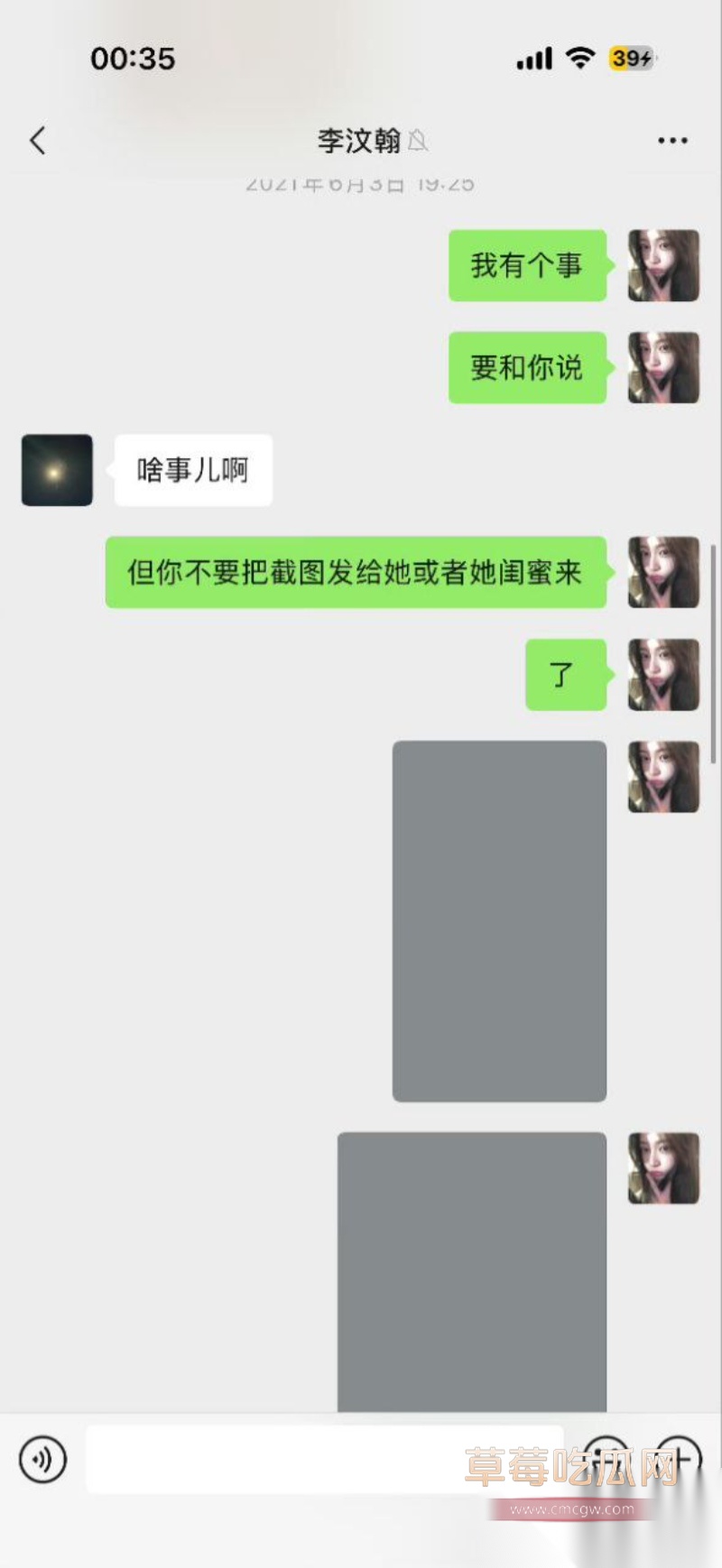Select the message bubble 啥事儿啊
This screenshot has width=722, height=1568.
pos(193,469)
